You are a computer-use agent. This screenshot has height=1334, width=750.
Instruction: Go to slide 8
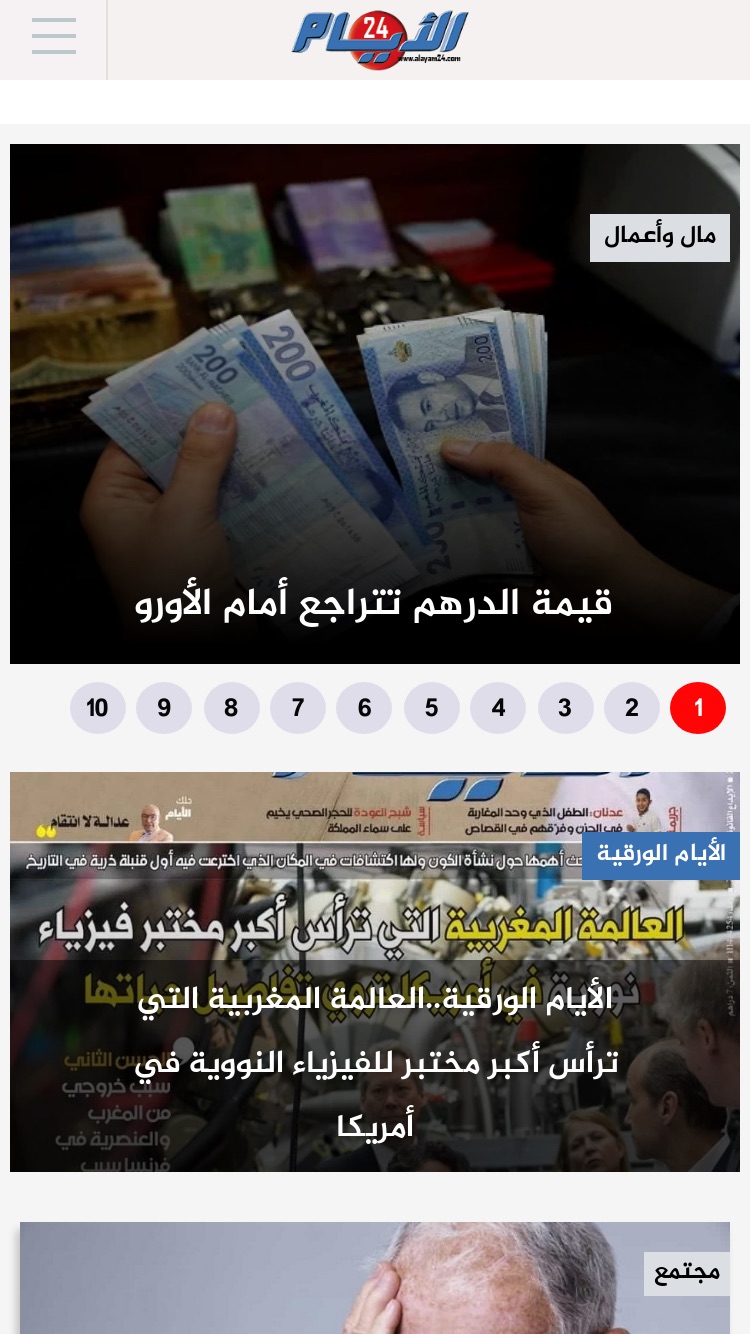click(231, 708)
